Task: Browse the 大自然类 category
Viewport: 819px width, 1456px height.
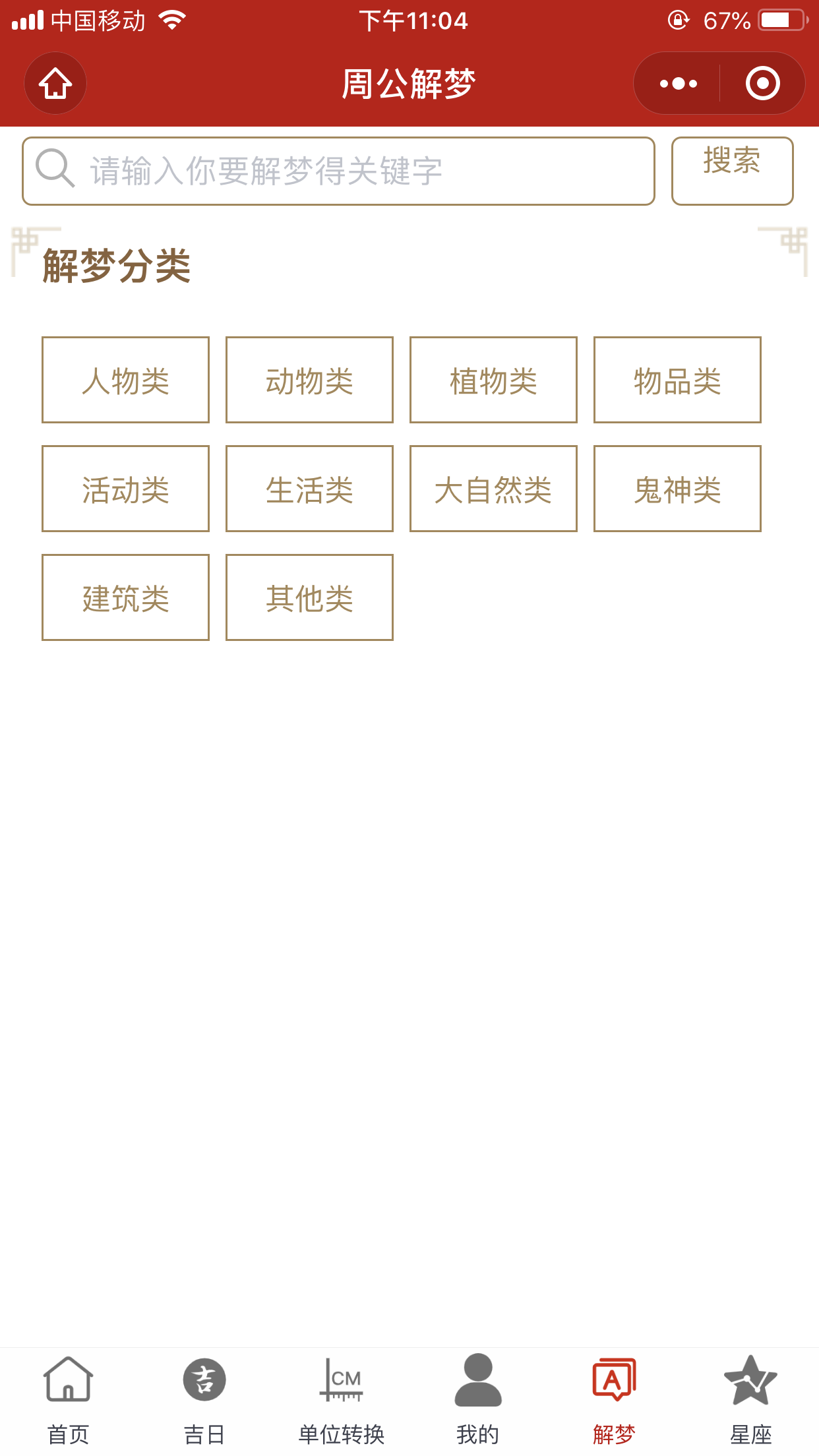Action: point(493,489)
